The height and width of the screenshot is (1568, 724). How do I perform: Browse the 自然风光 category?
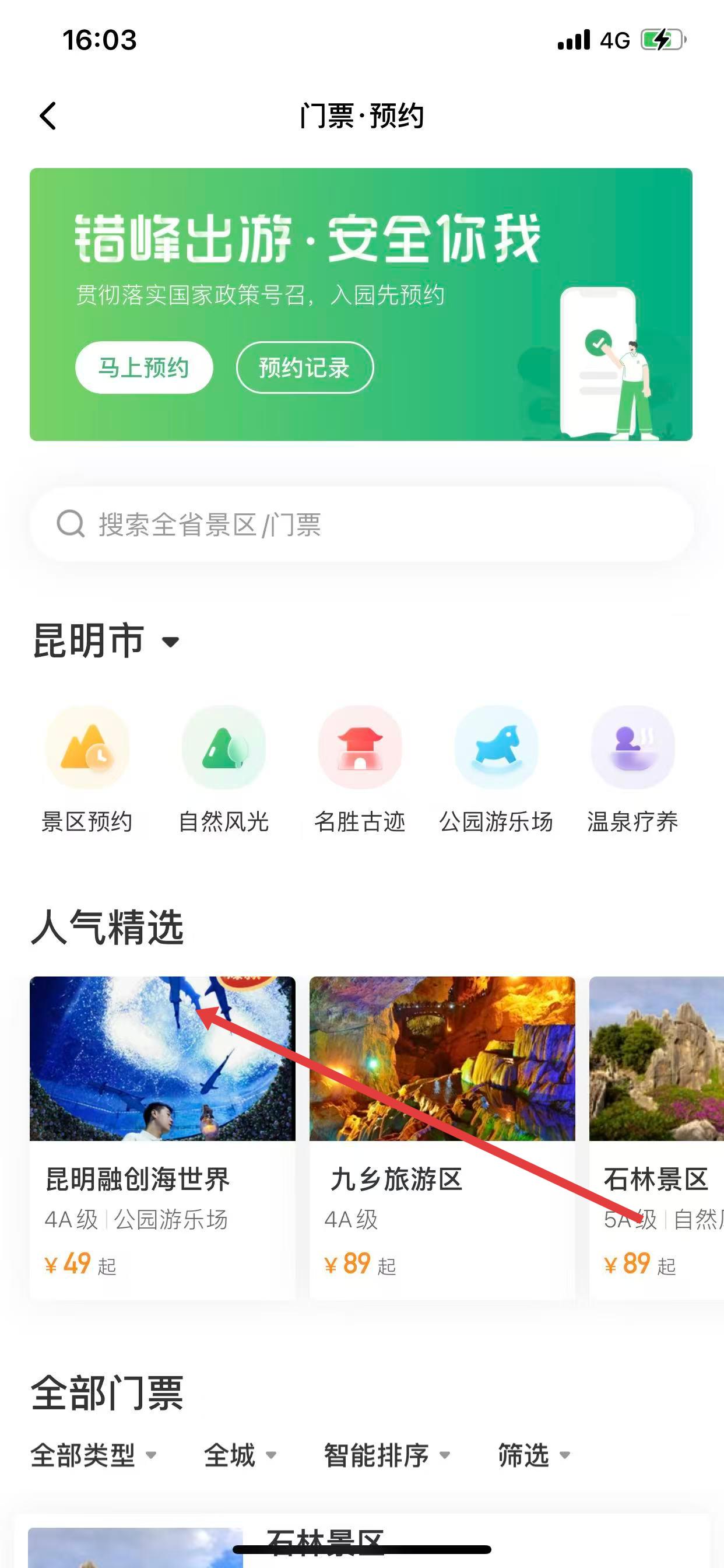click(224, 769)
